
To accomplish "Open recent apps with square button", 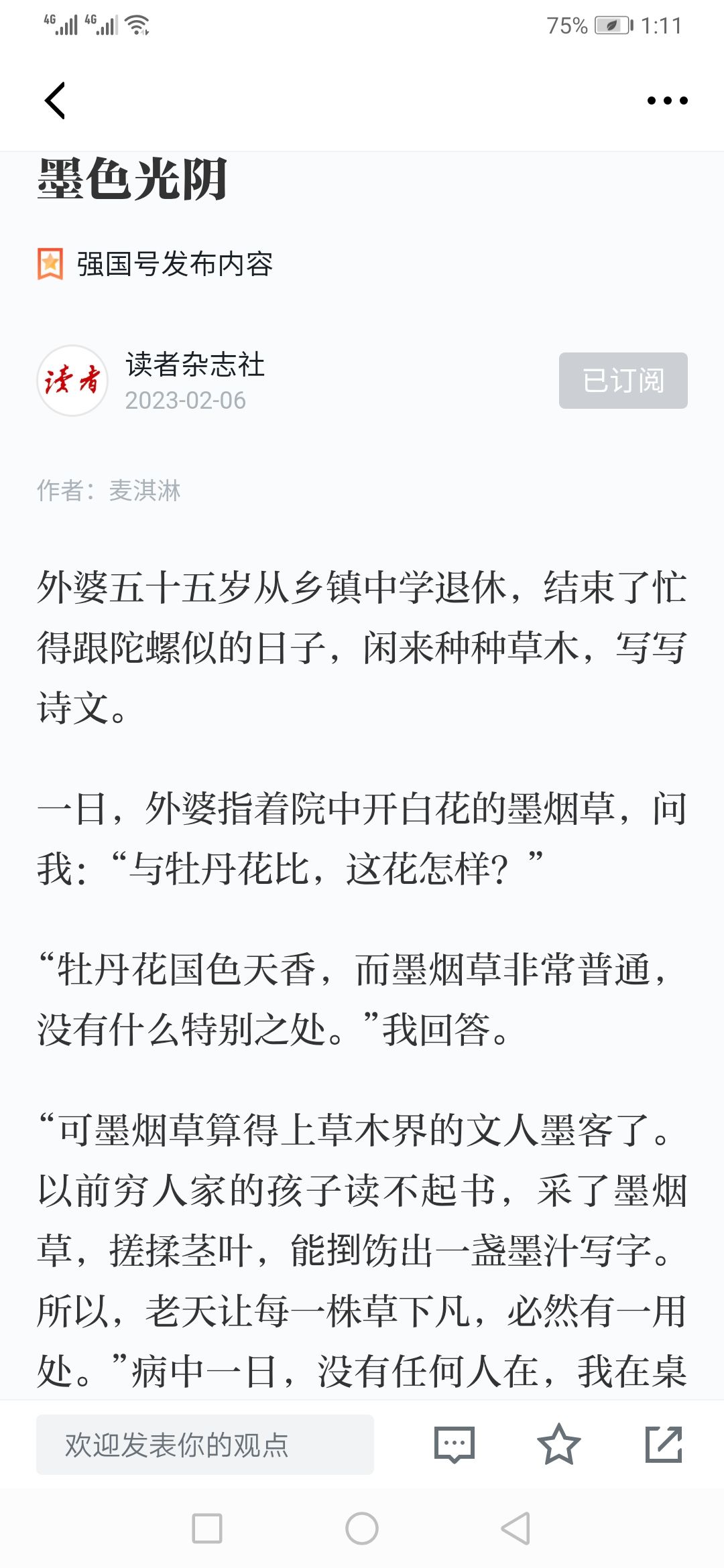I will tap(207, 1528).
